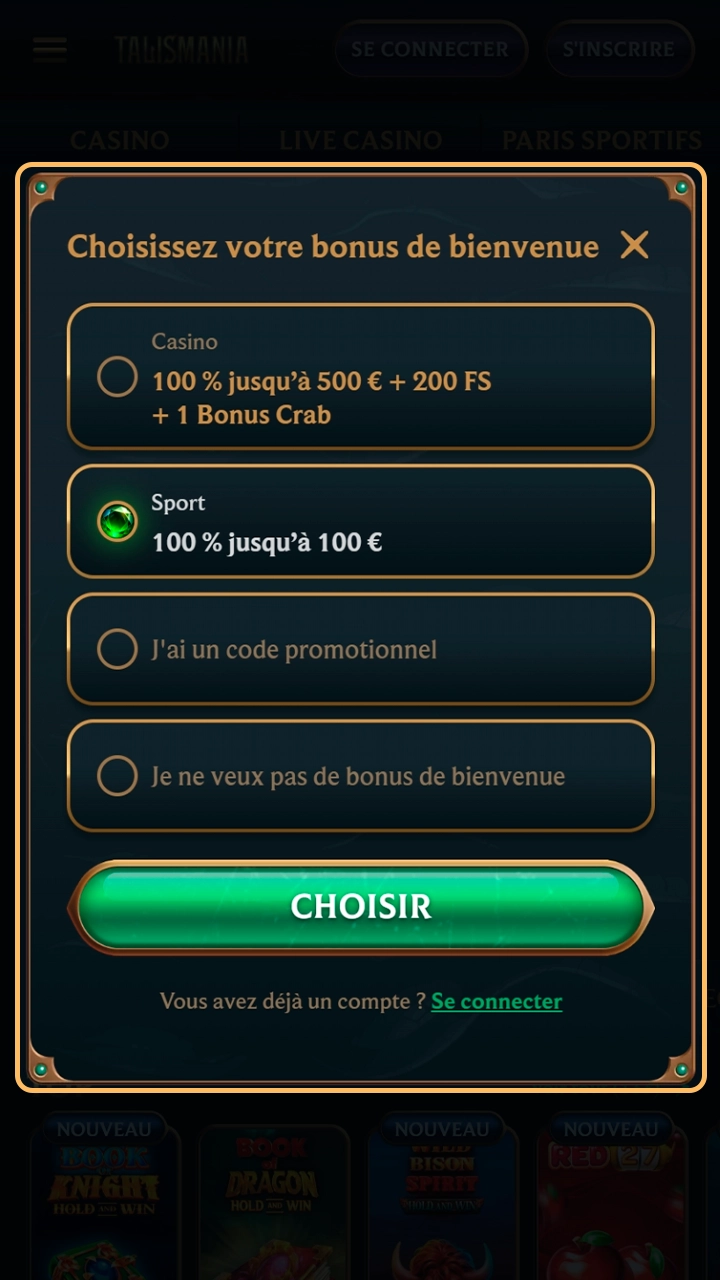The image size is (720, 1280).
Task: Click the green gem radio marker on Sport
Action: [x=117, y=521]
